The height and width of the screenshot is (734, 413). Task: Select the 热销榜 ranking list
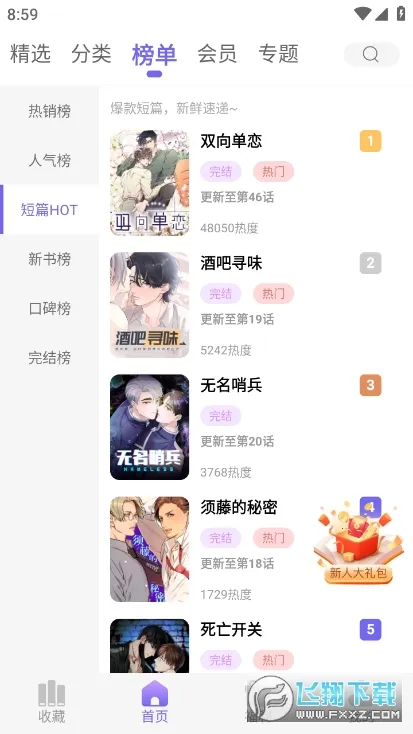tap(49, 111)
